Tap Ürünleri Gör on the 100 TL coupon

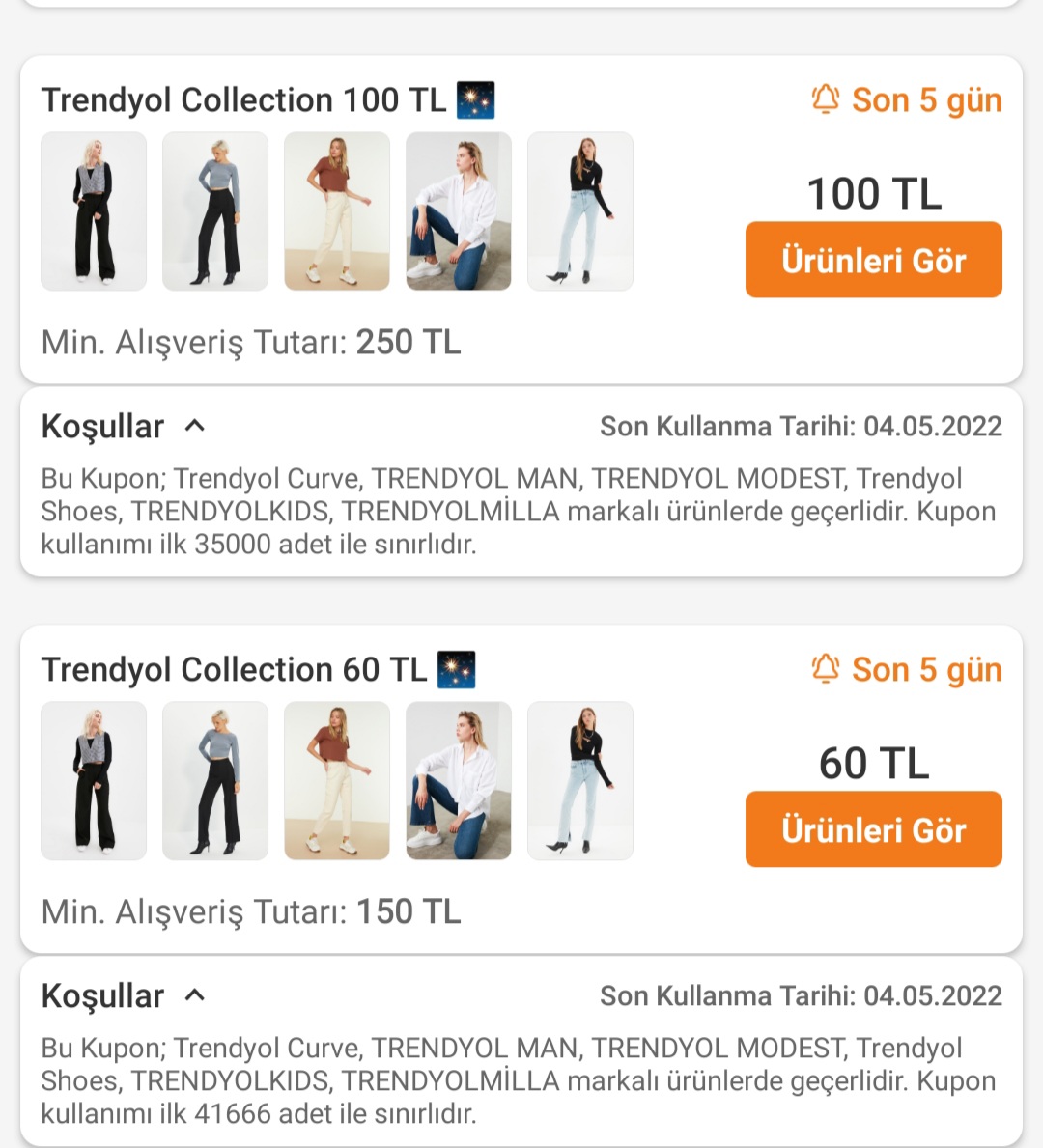coord(873,260)
